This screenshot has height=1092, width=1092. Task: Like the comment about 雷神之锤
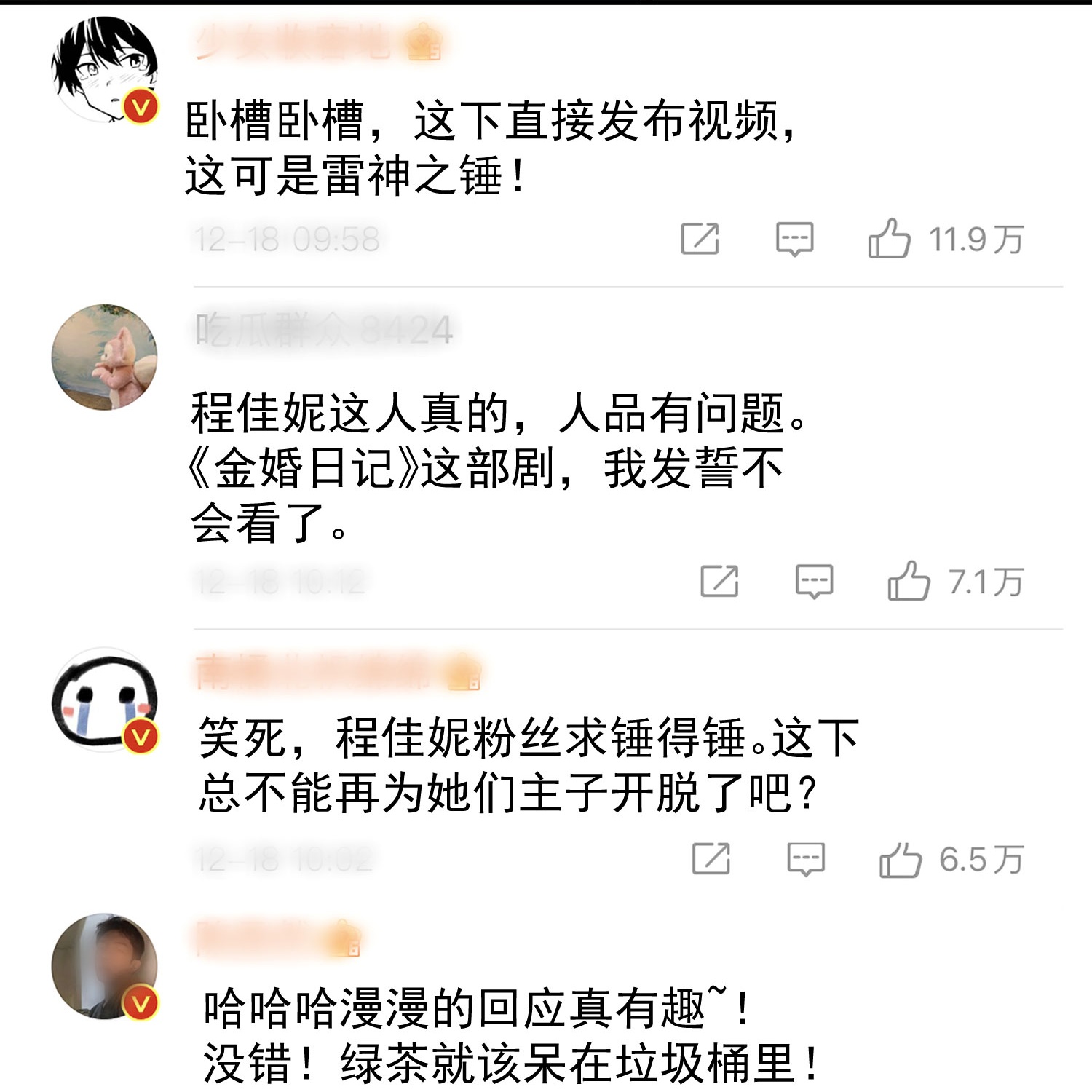tap(890, 239)
